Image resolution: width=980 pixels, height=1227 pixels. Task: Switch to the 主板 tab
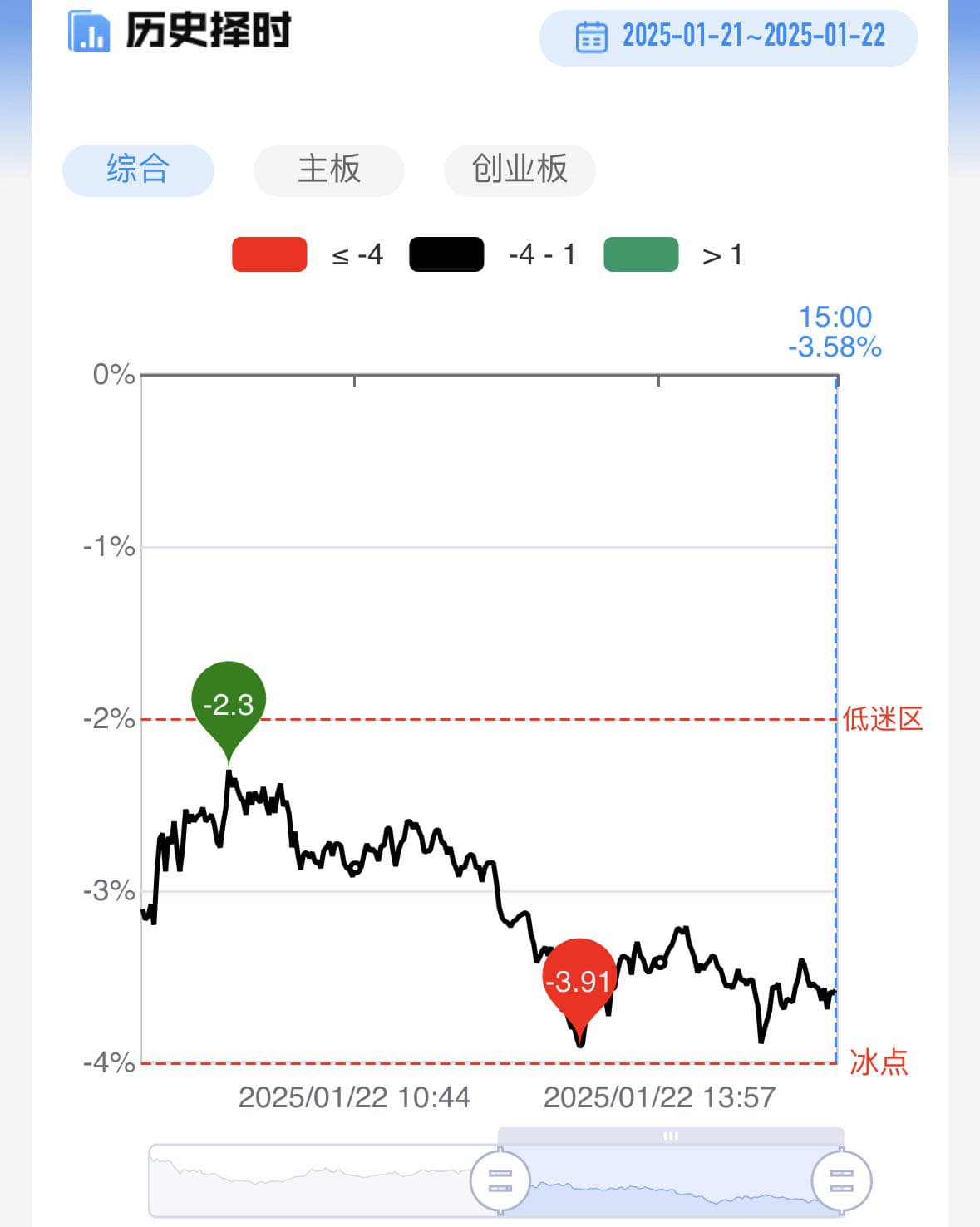point(329,170)
